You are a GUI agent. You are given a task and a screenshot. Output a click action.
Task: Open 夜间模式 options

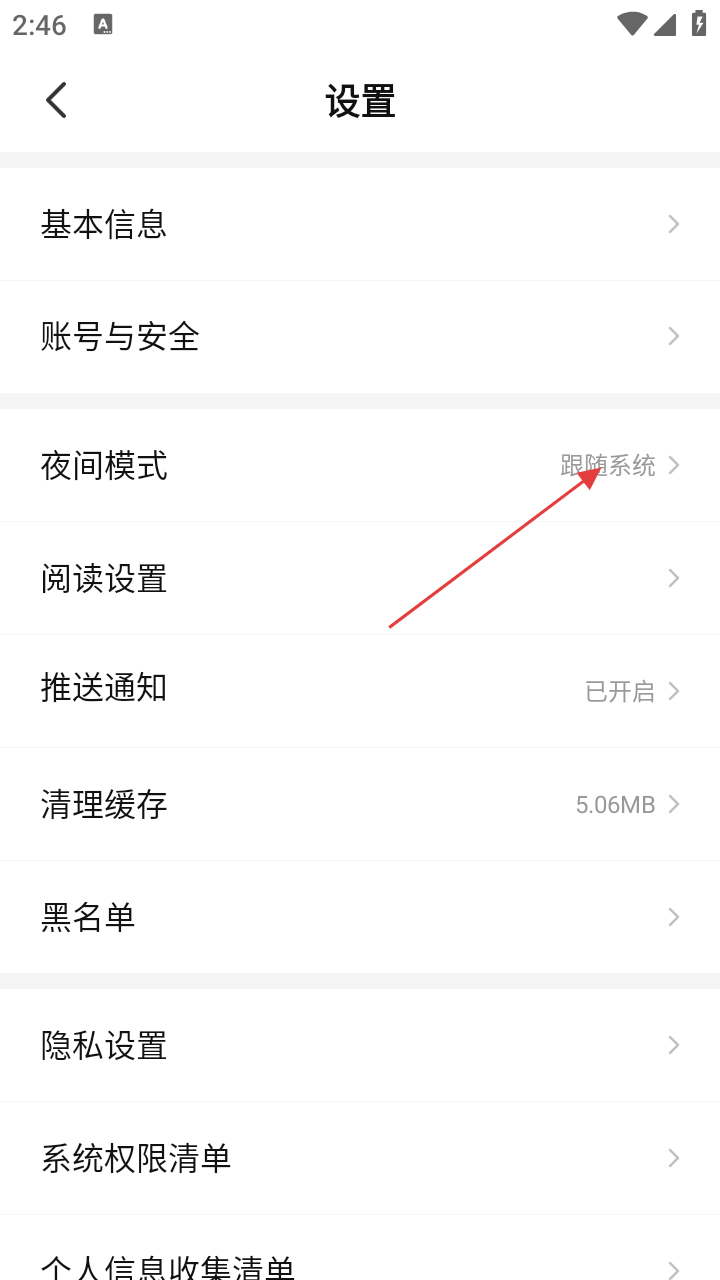(360, 465)
